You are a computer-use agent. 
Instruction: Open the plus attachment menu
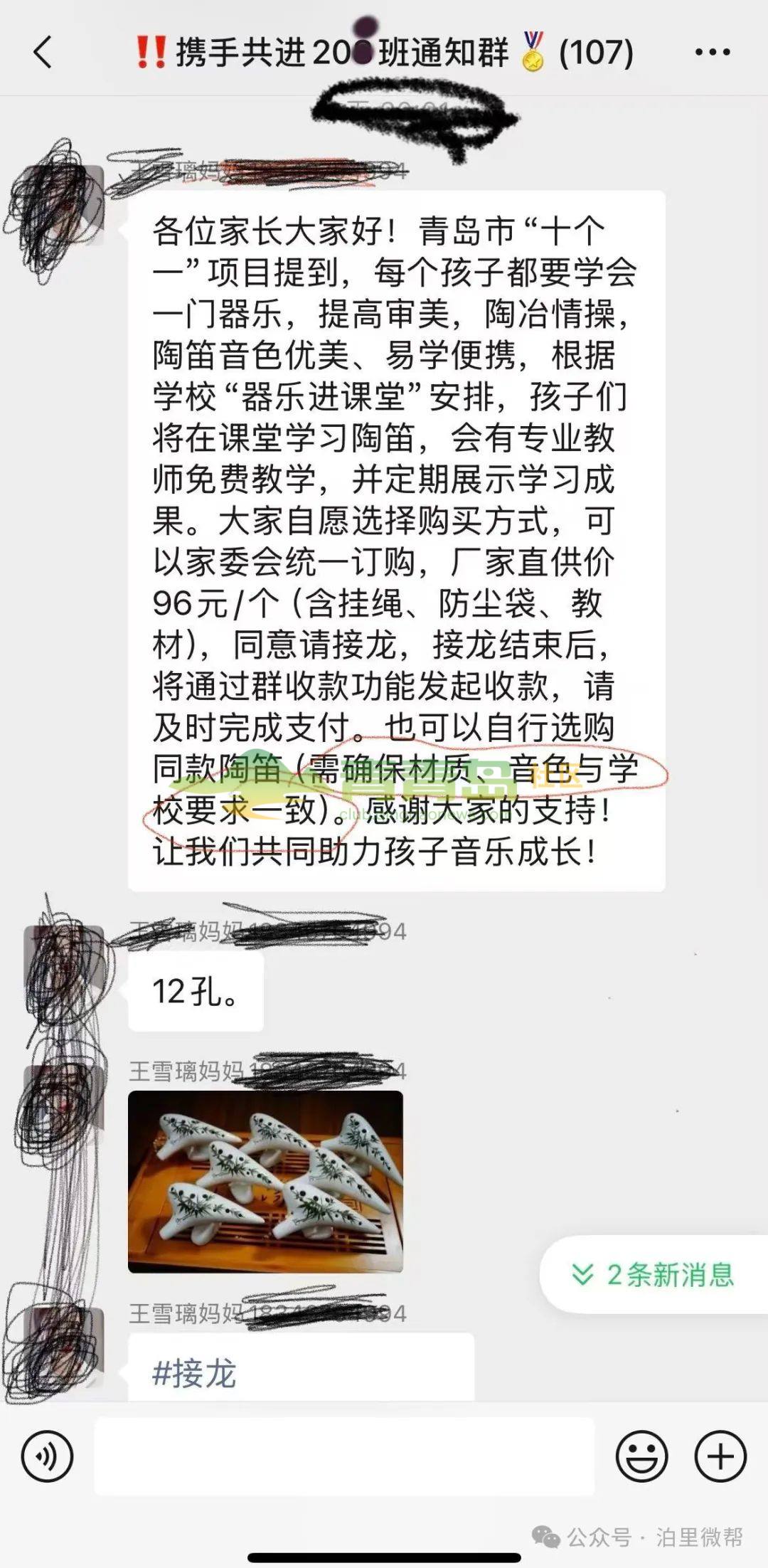tap(720, 1456)
